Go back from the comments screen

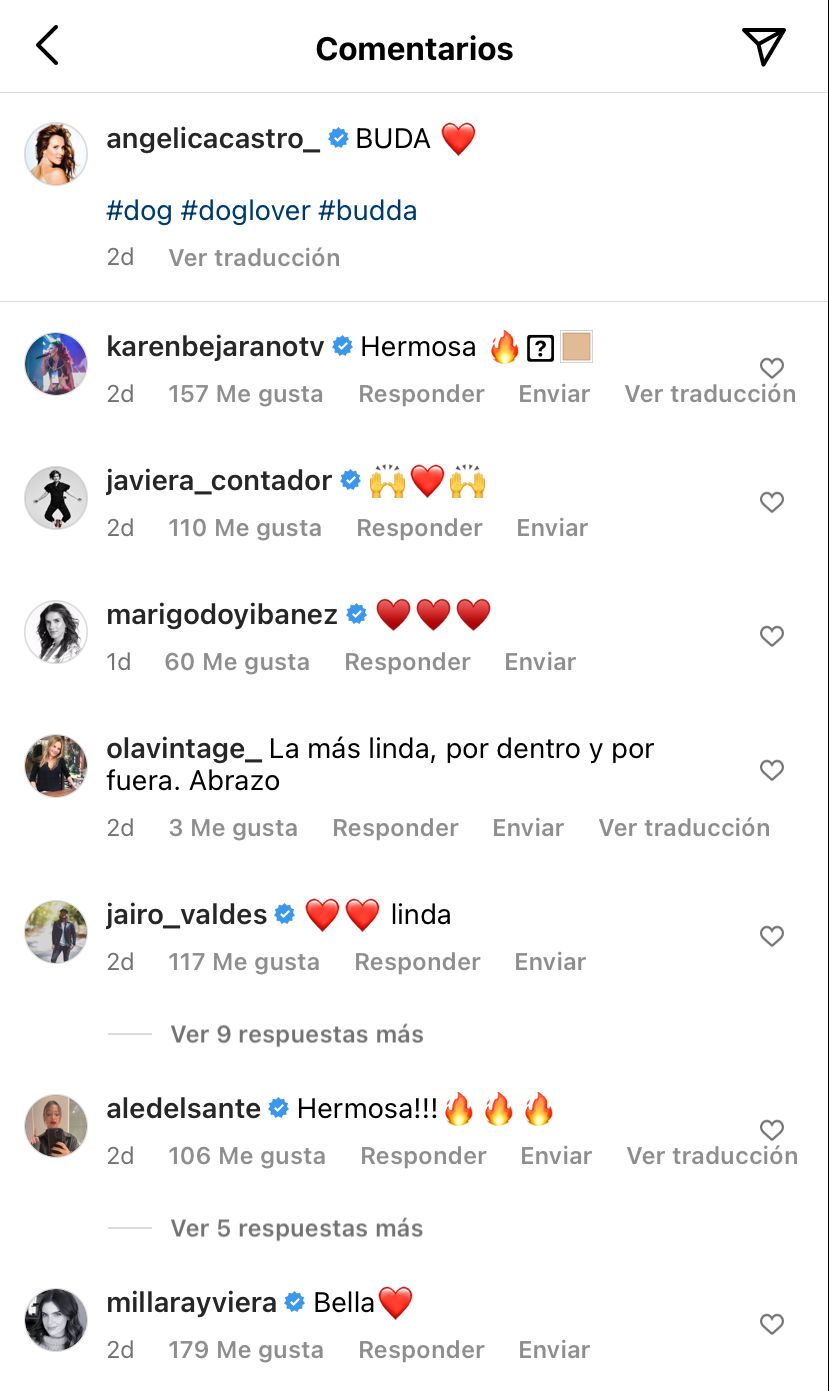click(x=47, y=47)
